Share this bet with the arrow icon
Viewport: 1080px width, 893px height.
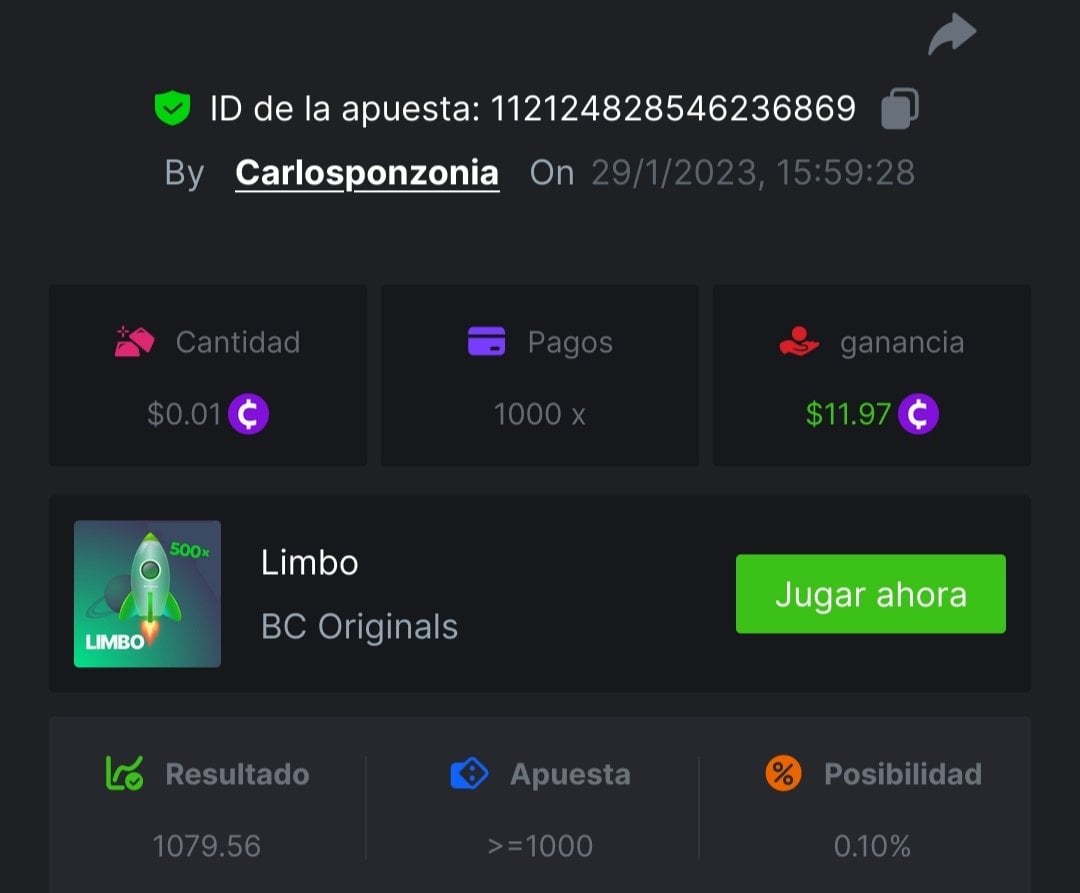(951, 34)
